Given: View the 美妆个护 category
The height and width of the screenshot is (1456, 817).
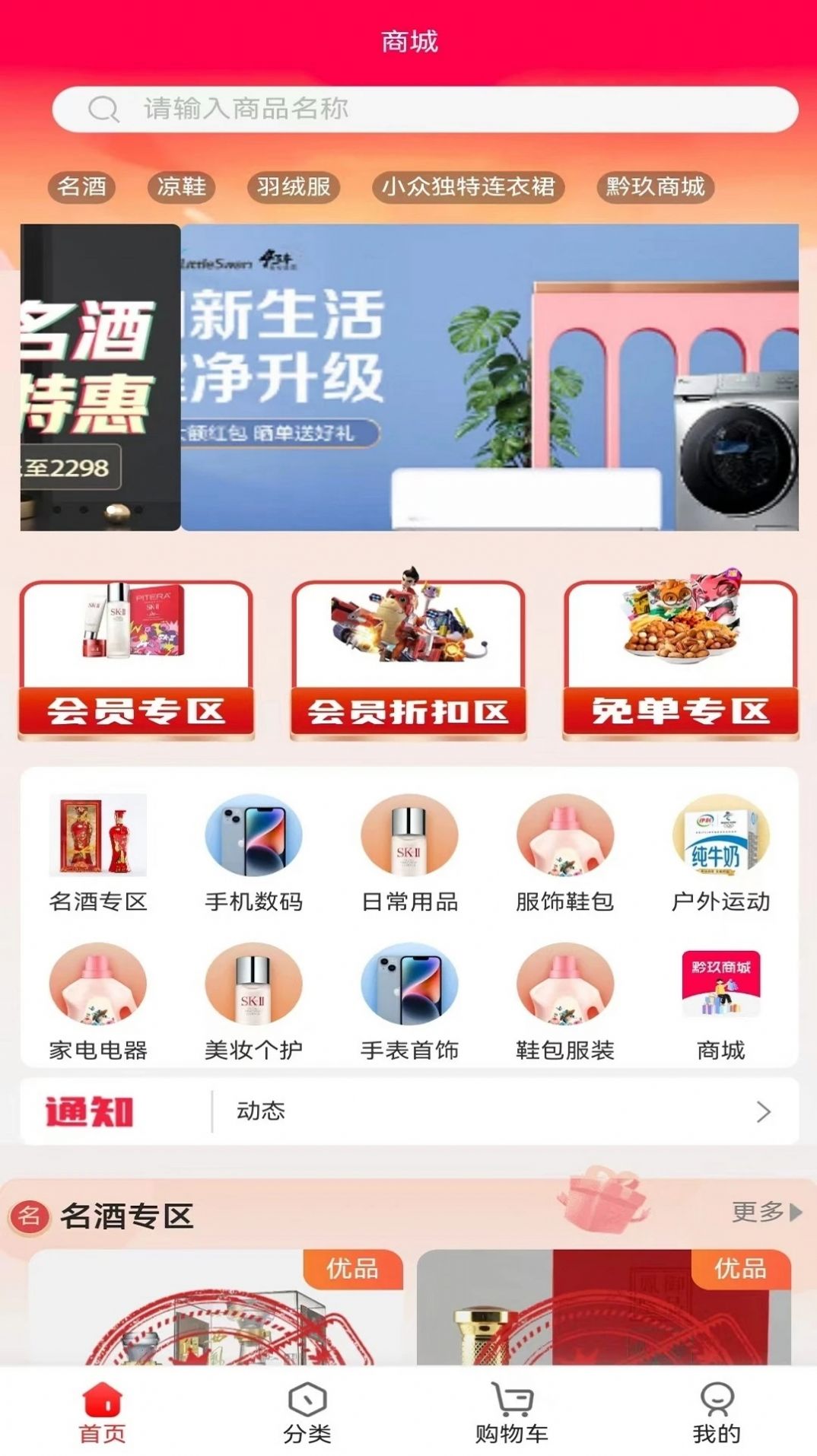Looking at the screenshot, I should (253, 1001).
